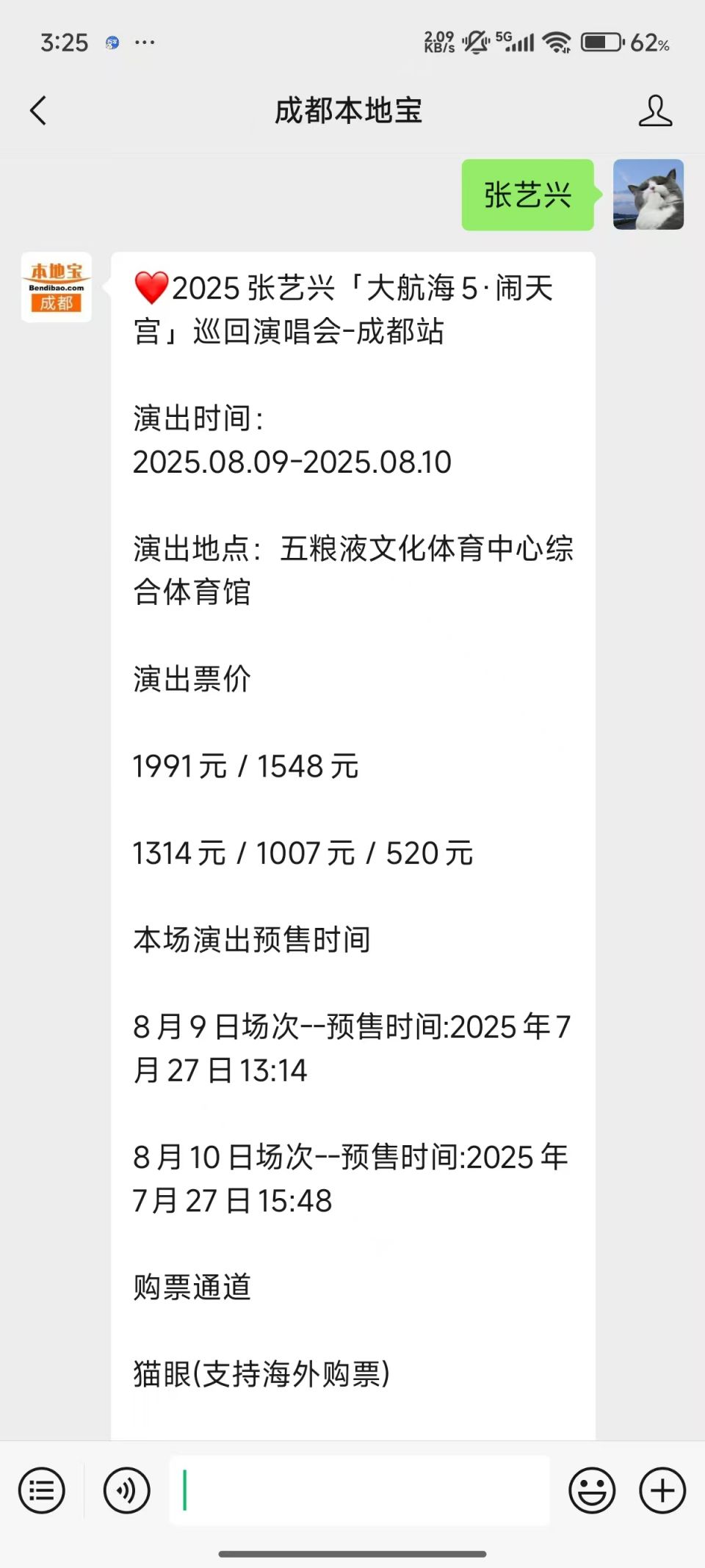
Task: Open the 成都本地宝 account profile icon
Action: point(655,112)
